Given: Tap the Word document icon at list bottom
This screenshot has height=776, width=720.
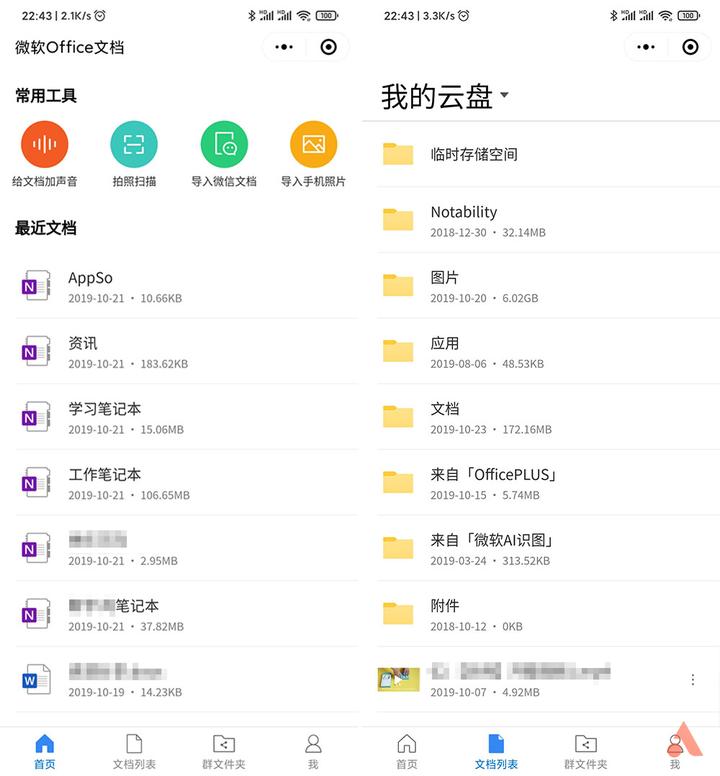Looking at the screenshot, I should (x=37, y=681).
